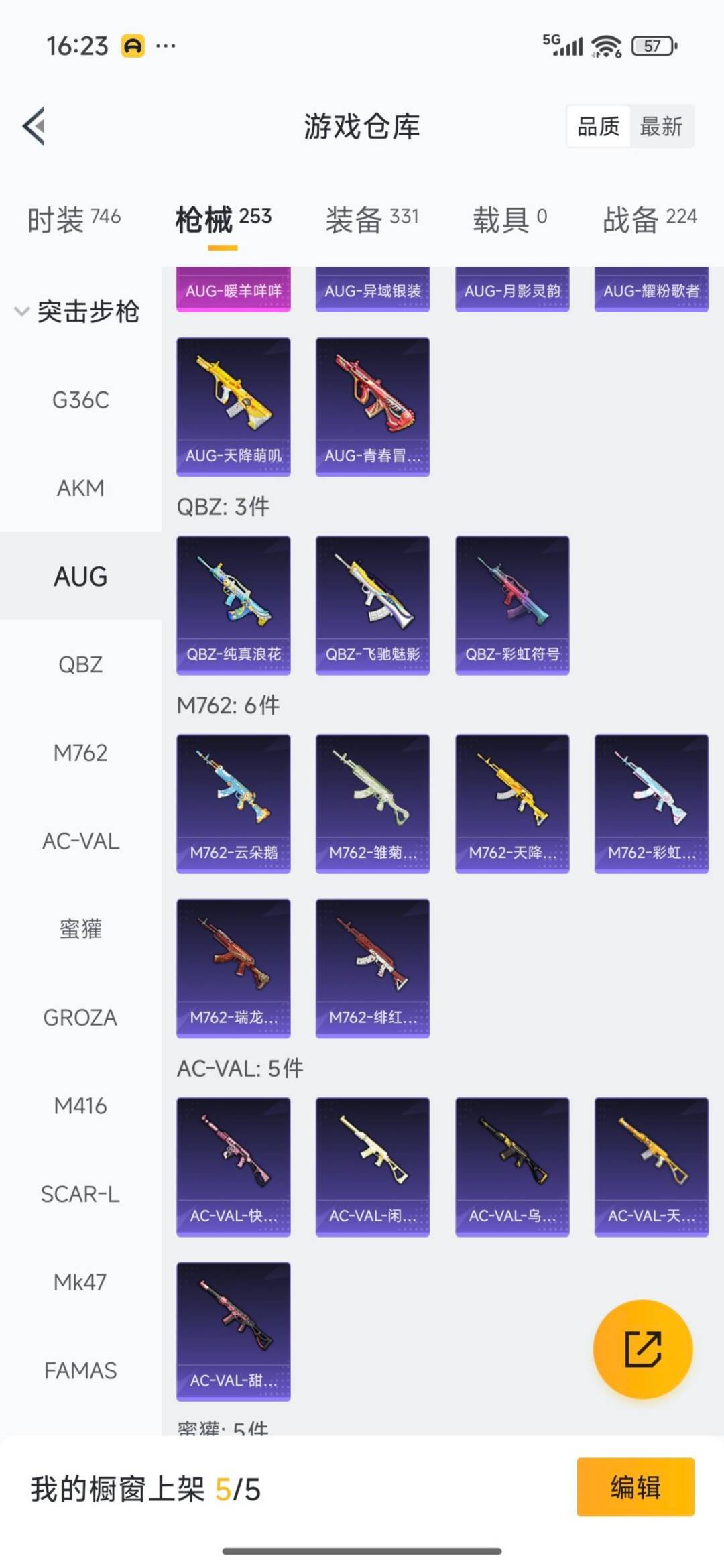Select AKM in the side list
Image resolution: width=724 pixels, height=1568 pixels.
point(80,488)
